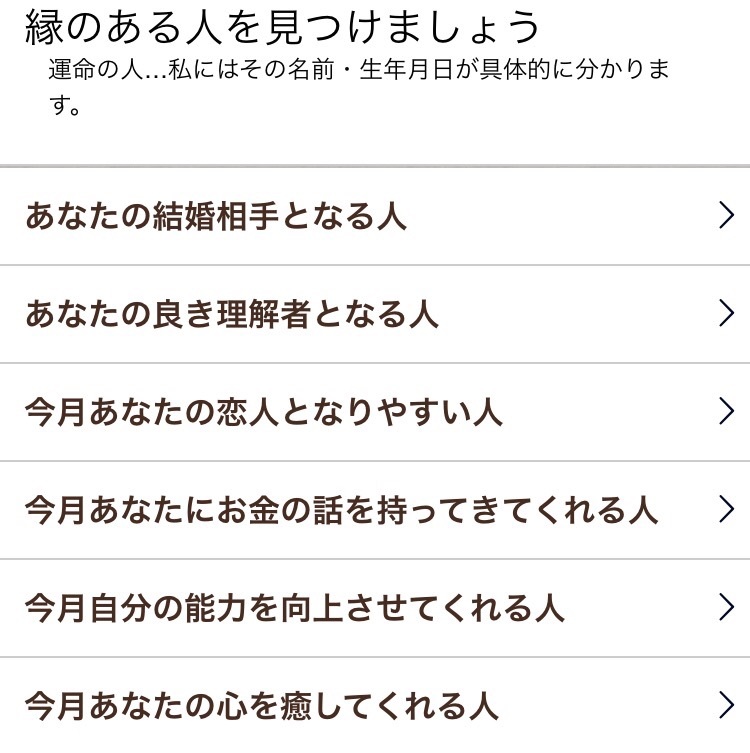The width and height of the screenshot is (750, 753).
Task: View 今月あなたの恋人となりやすい人
Action: [x=375, y=412]
